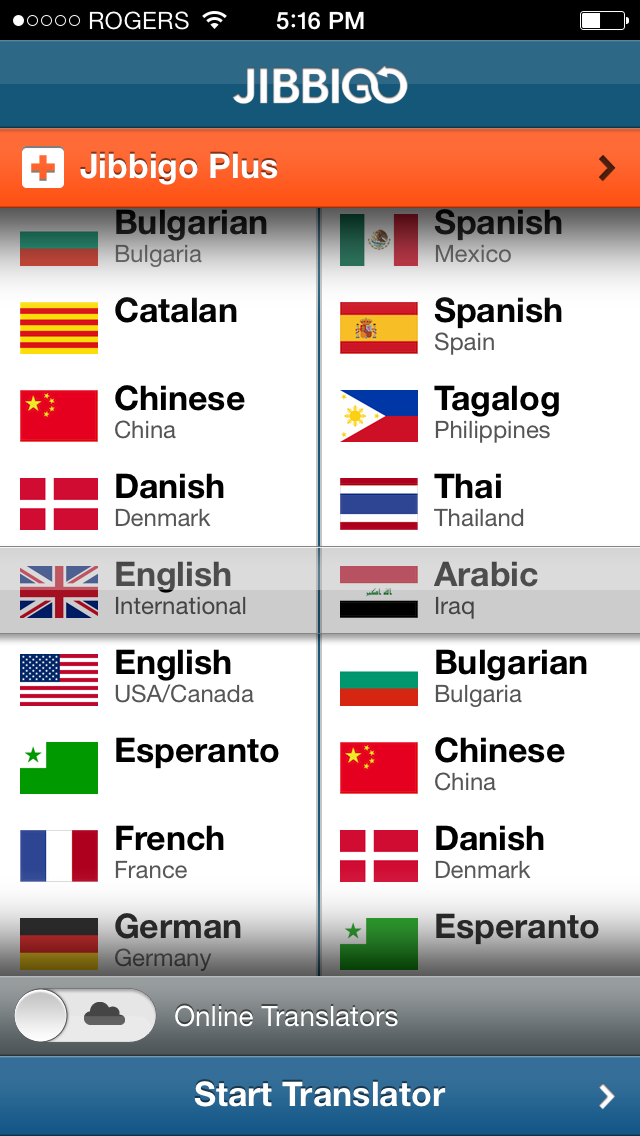Choose English USA/Canada as source
640x1136 pixels.
159,679
